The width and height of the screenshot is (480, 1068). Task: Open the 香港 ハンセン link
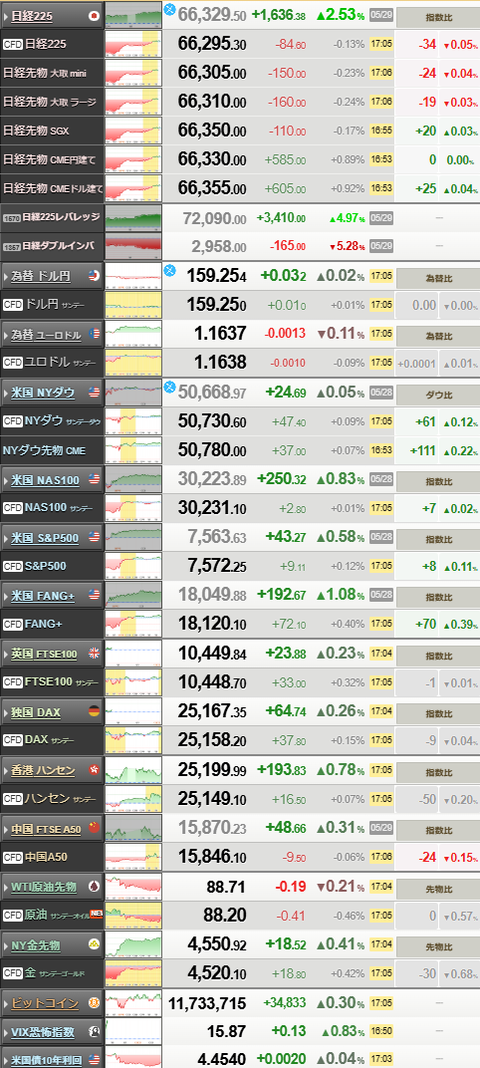click(44, 770)
